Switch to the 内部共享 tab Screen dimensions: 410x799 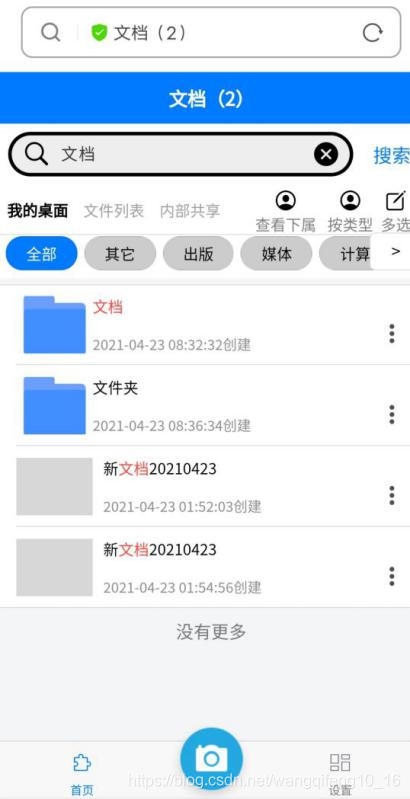(190, 210)
